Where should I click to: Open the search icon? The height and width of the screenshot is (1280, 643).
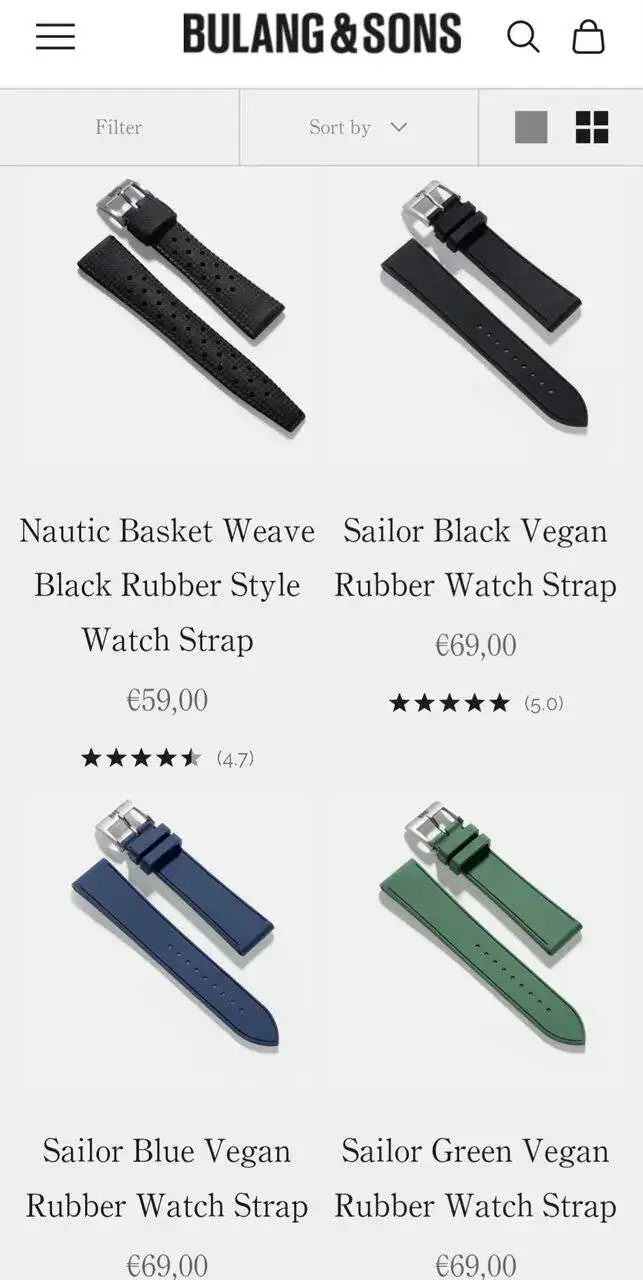tap(523, 37)
